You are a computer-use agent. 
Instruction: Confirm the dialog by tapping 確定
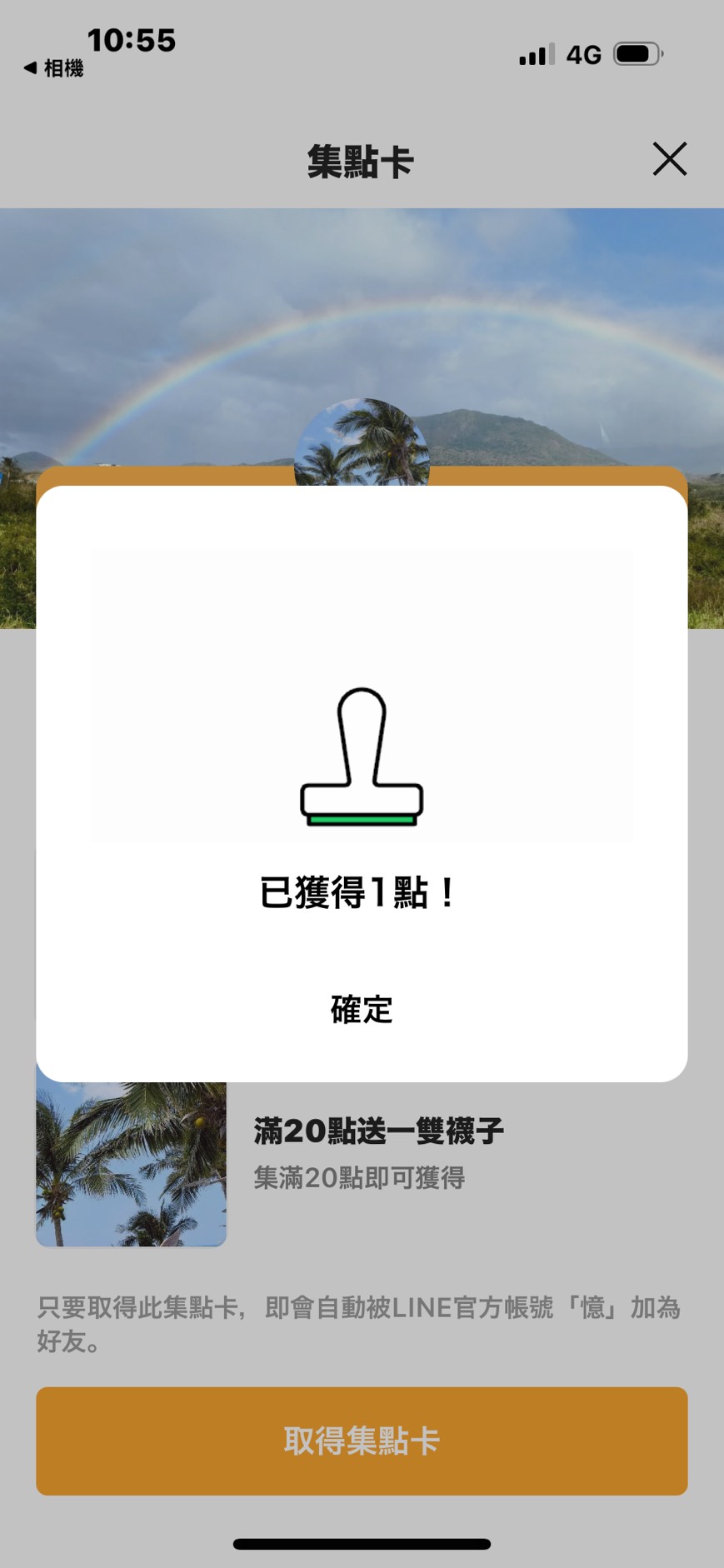tap(362, 1009)
